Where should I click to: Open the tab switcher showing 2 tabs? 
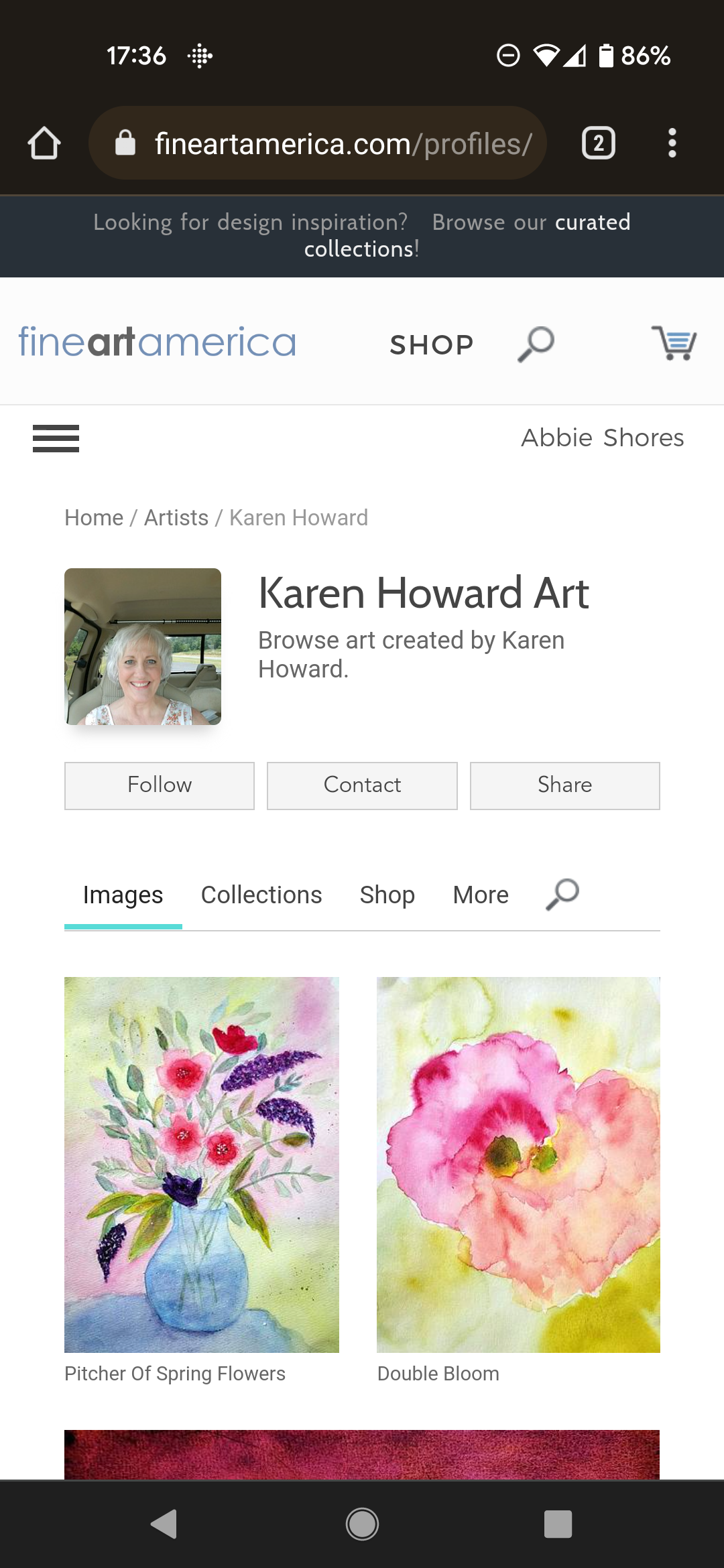(x=599, y=143)
